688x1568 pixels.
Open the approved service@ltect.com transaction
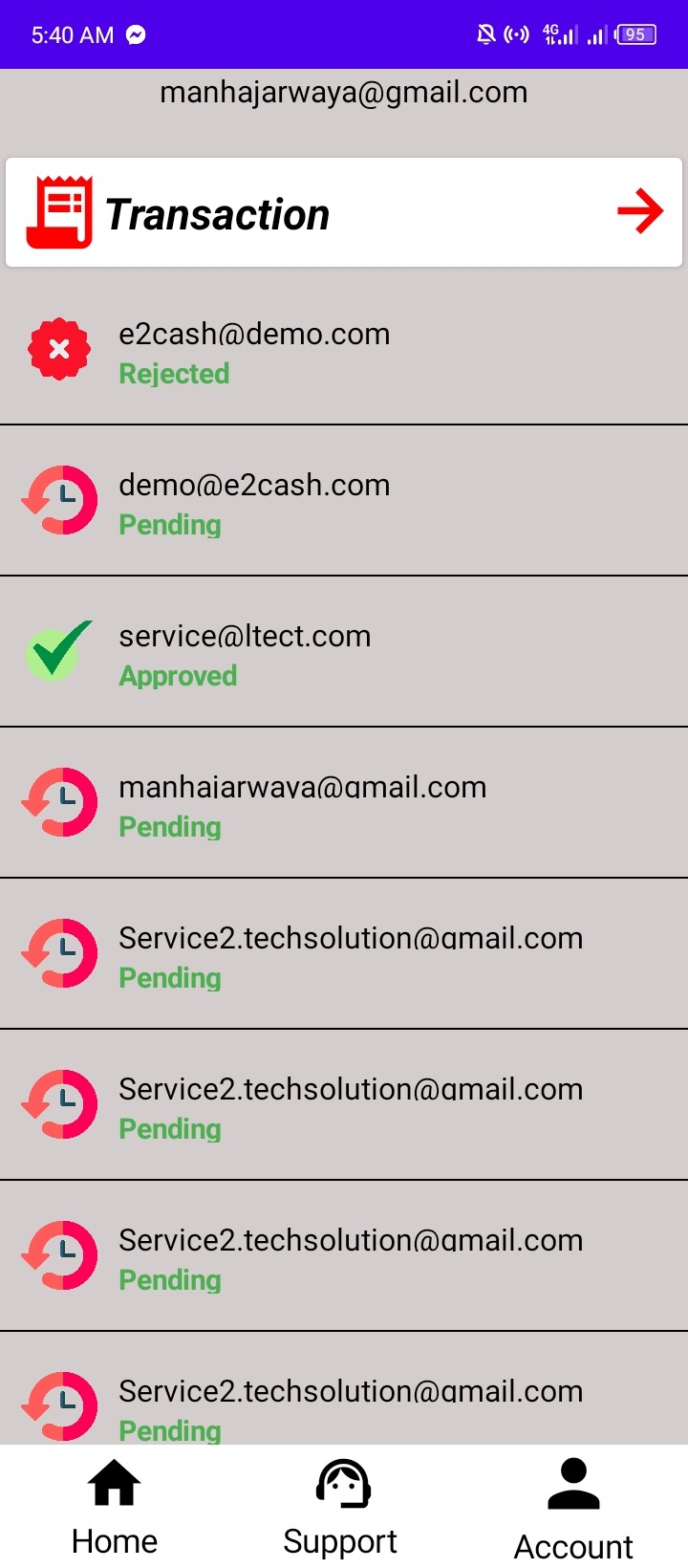coord(344,652)
